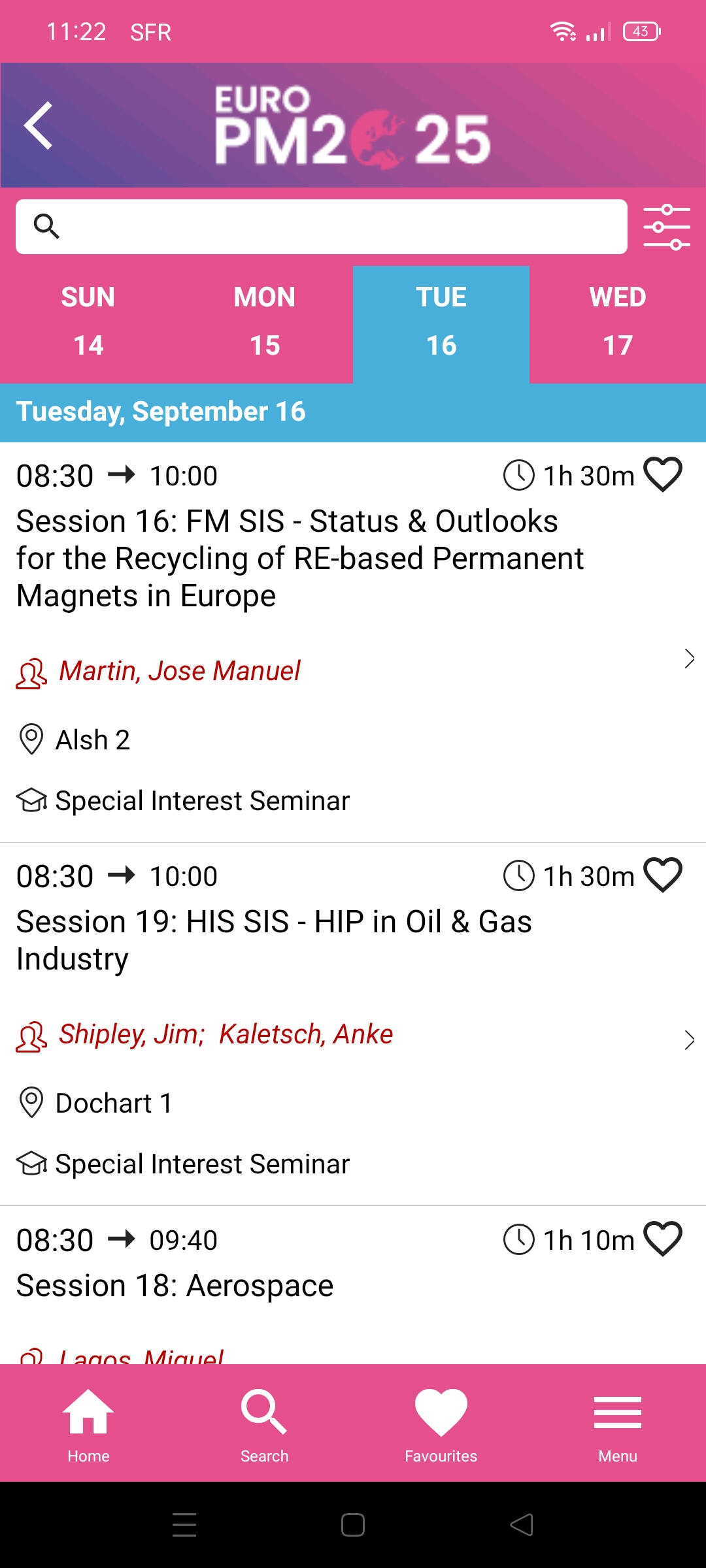Favourite Session 18 Aerospace with the heart
The width and height of the screenshot is (706, 1568).
click(663, 1239)
